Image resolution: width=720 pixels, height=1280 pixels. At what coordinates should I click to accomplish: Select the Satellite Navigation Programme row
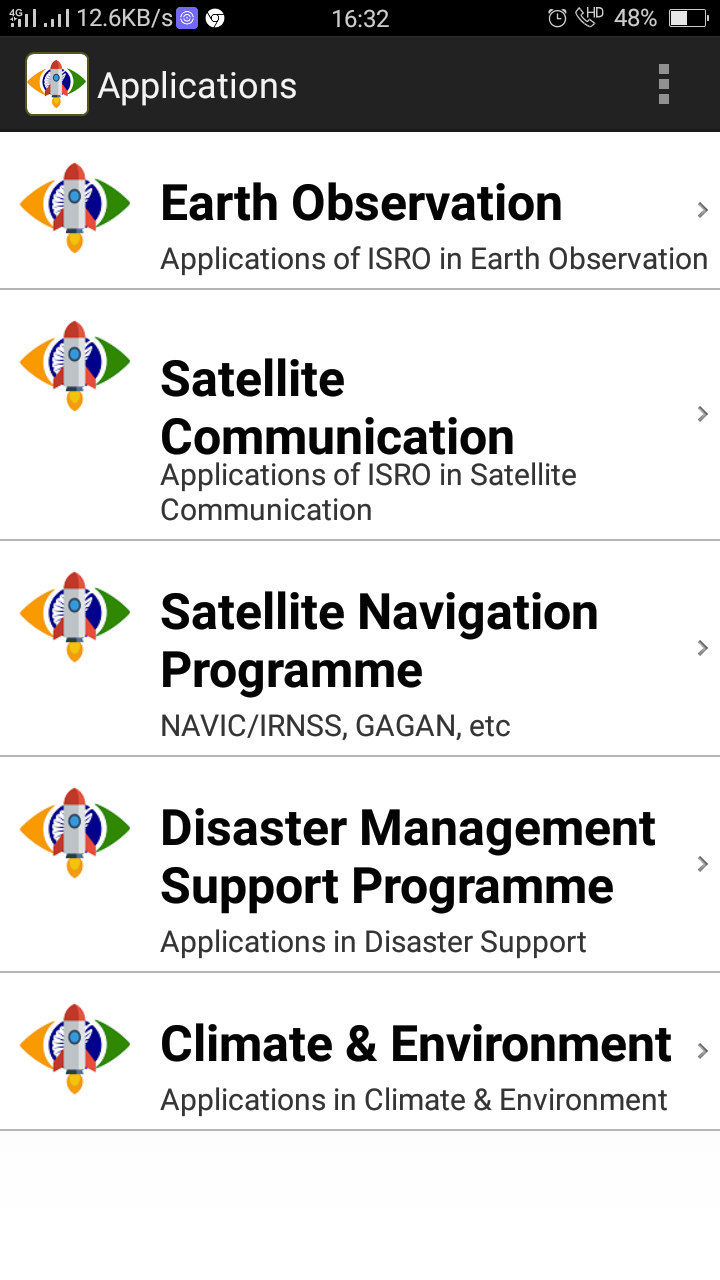pos(360,648)
